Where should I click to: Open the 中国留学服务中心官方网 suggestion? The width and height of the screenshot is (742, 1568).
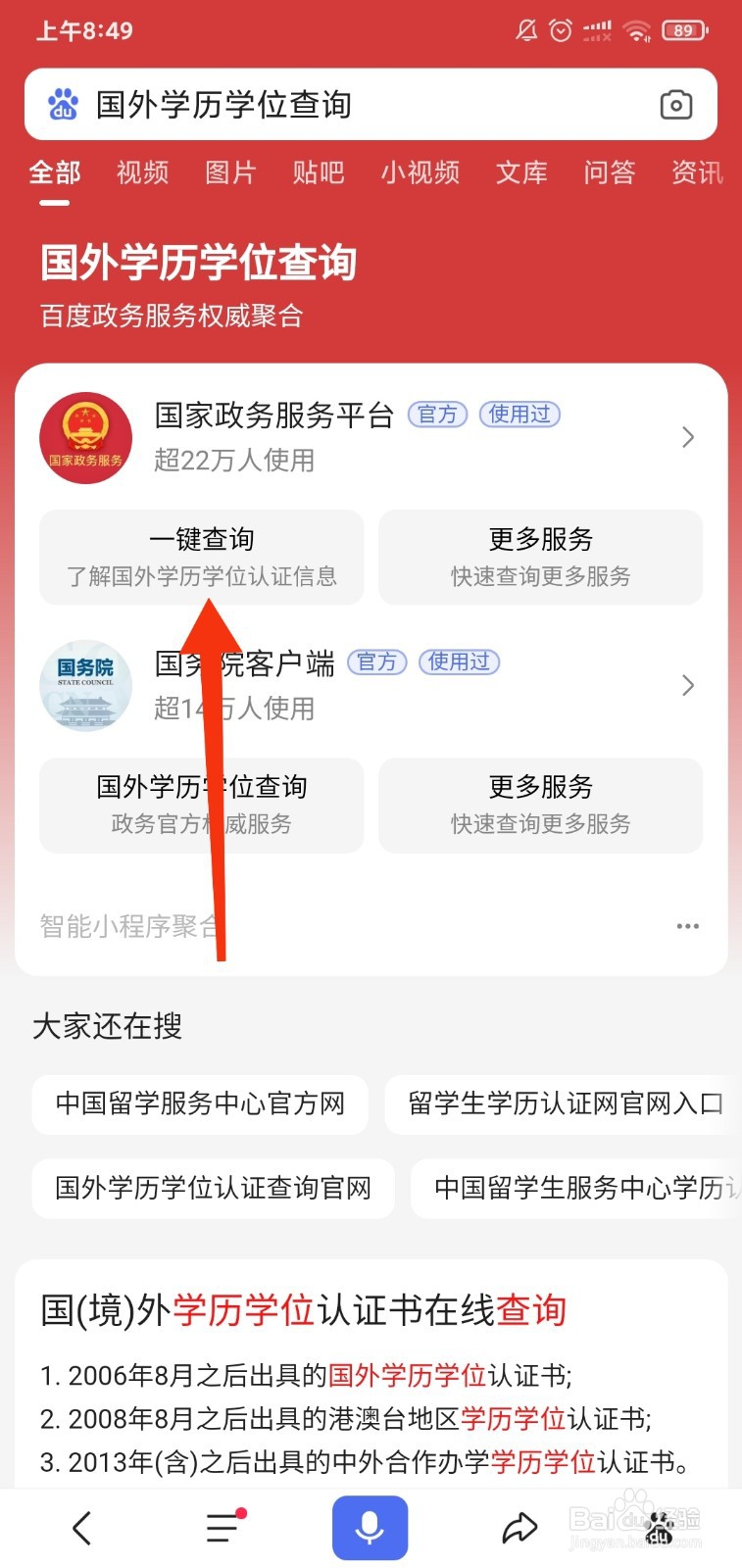[200, 1103]
